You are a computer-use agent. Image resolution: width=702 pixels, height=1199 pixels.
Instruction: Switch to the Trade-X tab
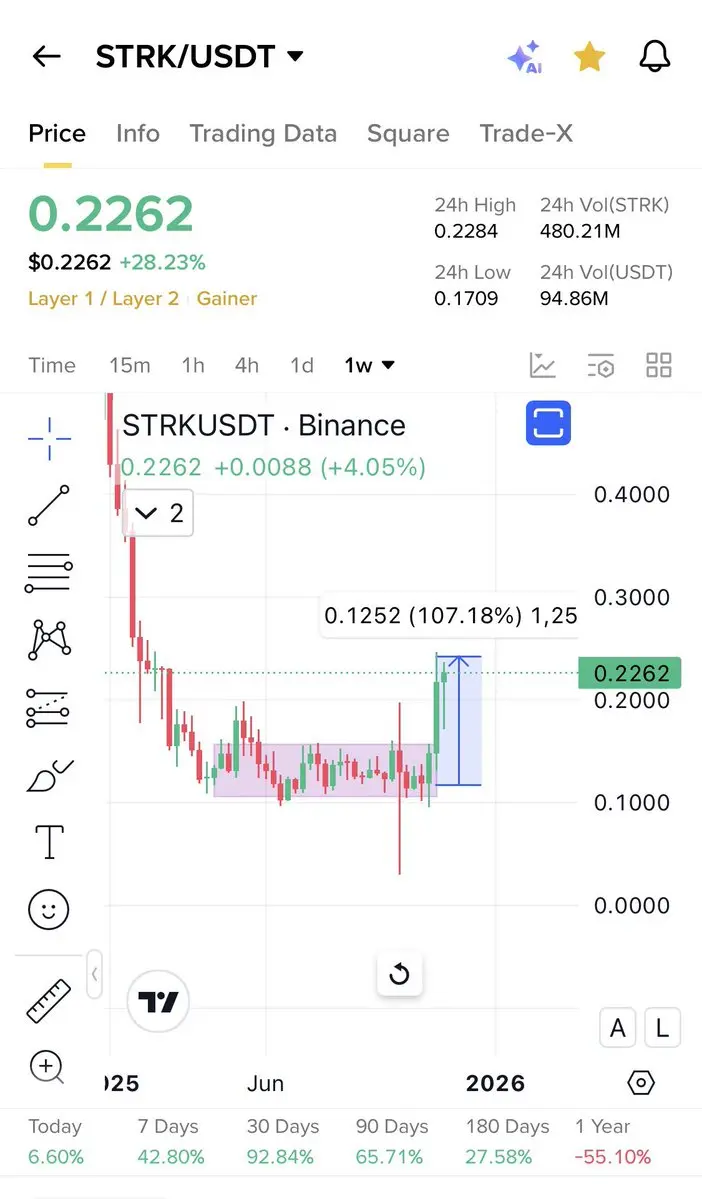(526, 134)
